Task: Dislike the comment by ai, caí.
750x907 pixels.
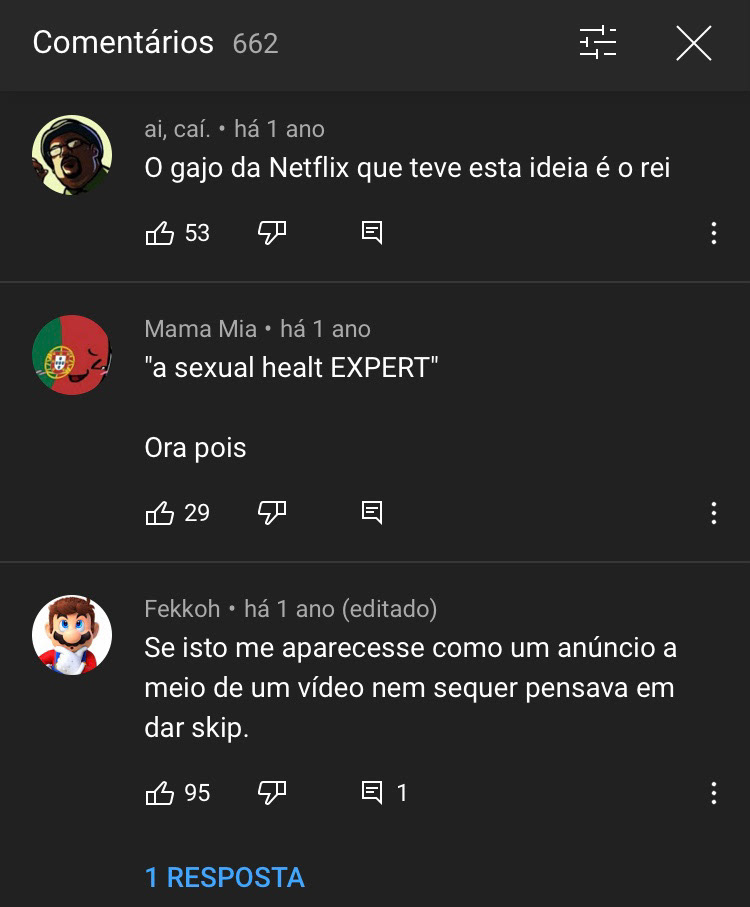Action: [272, 233]
